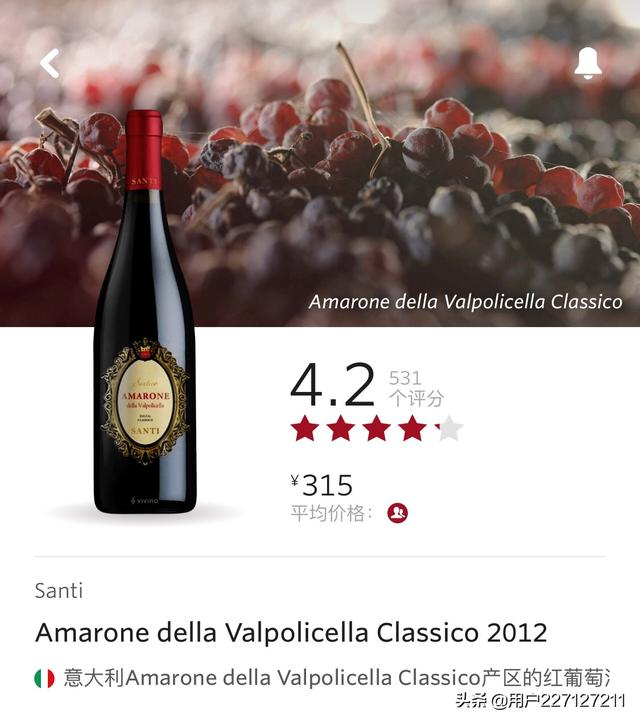Tap the star rating row
The height and width of the screenshot is (723, 640).
point(376,429)
